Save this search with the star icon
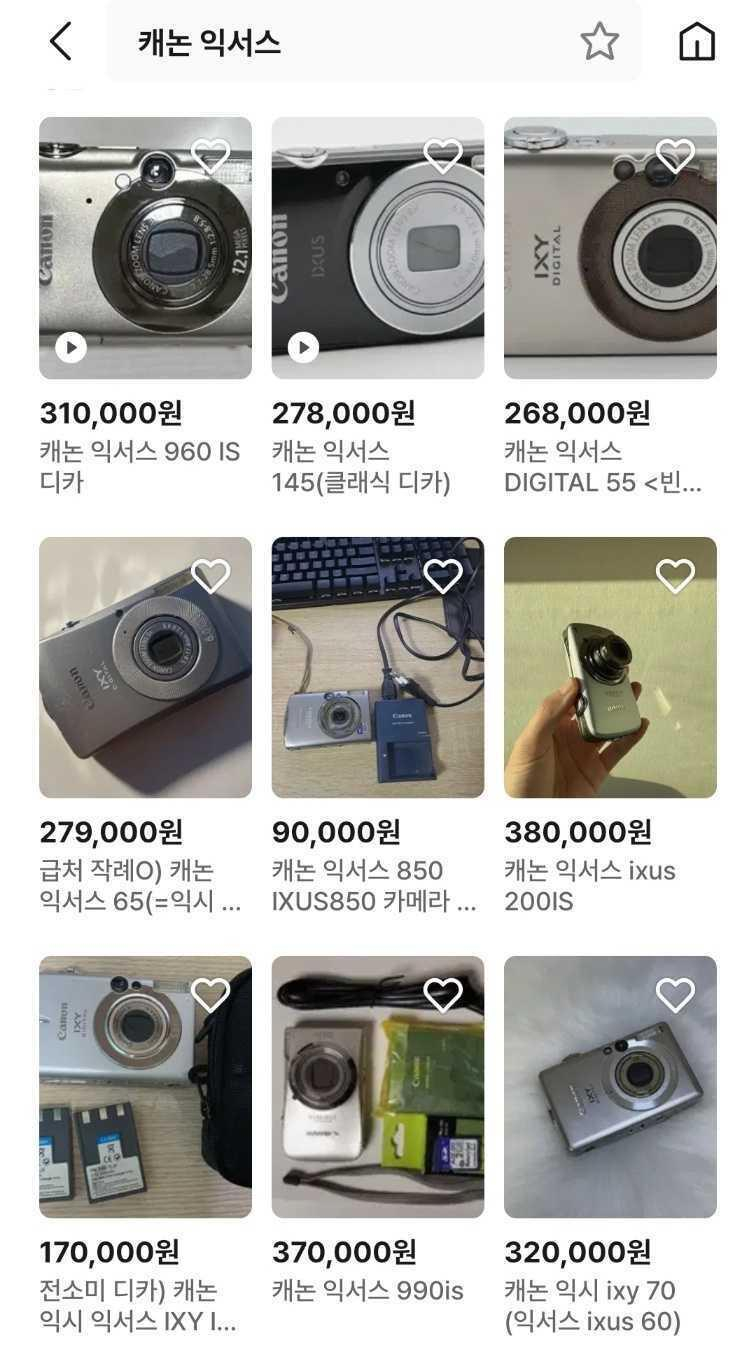Viewport: 756px width, 1367px height. (599, 42)
